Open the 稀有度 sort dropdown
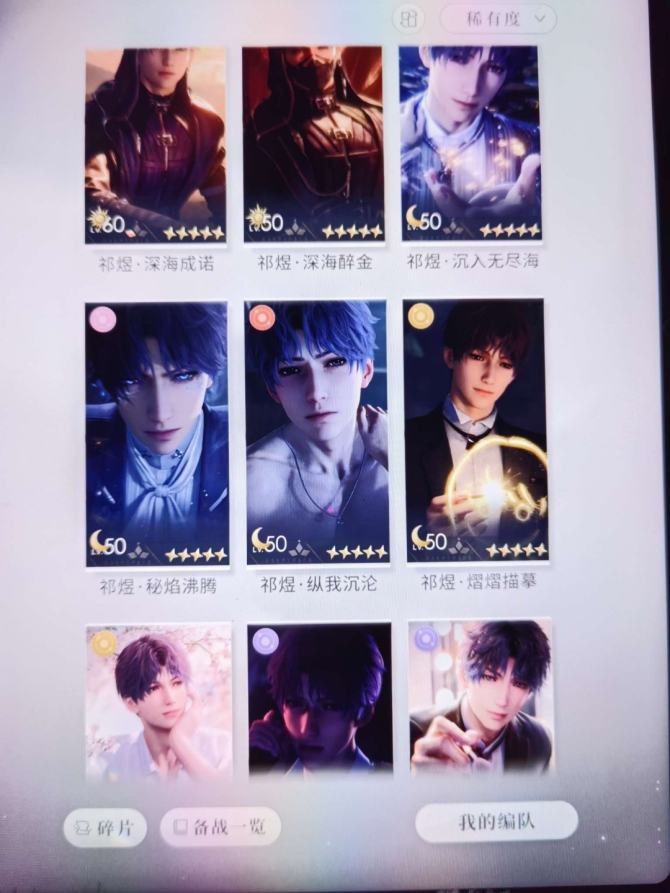This screenshot has height=893, width=670. 498,18
